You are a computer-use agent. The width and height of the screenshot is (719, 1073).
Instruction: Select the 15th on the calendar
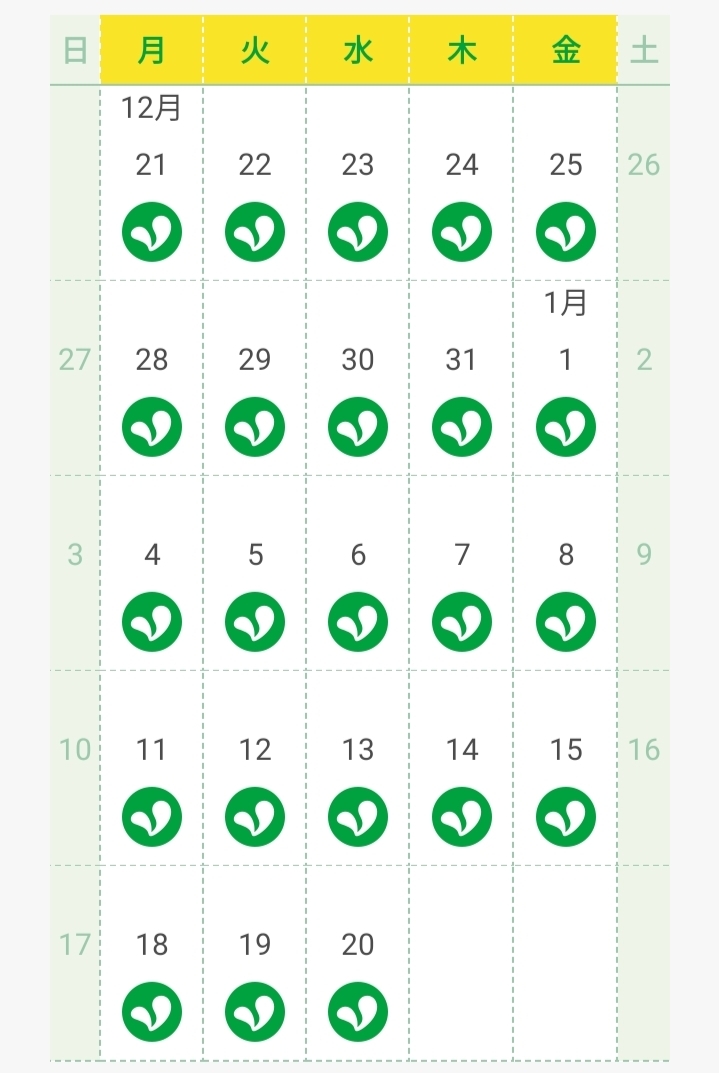pyautogui.click(x=566, y=817)
